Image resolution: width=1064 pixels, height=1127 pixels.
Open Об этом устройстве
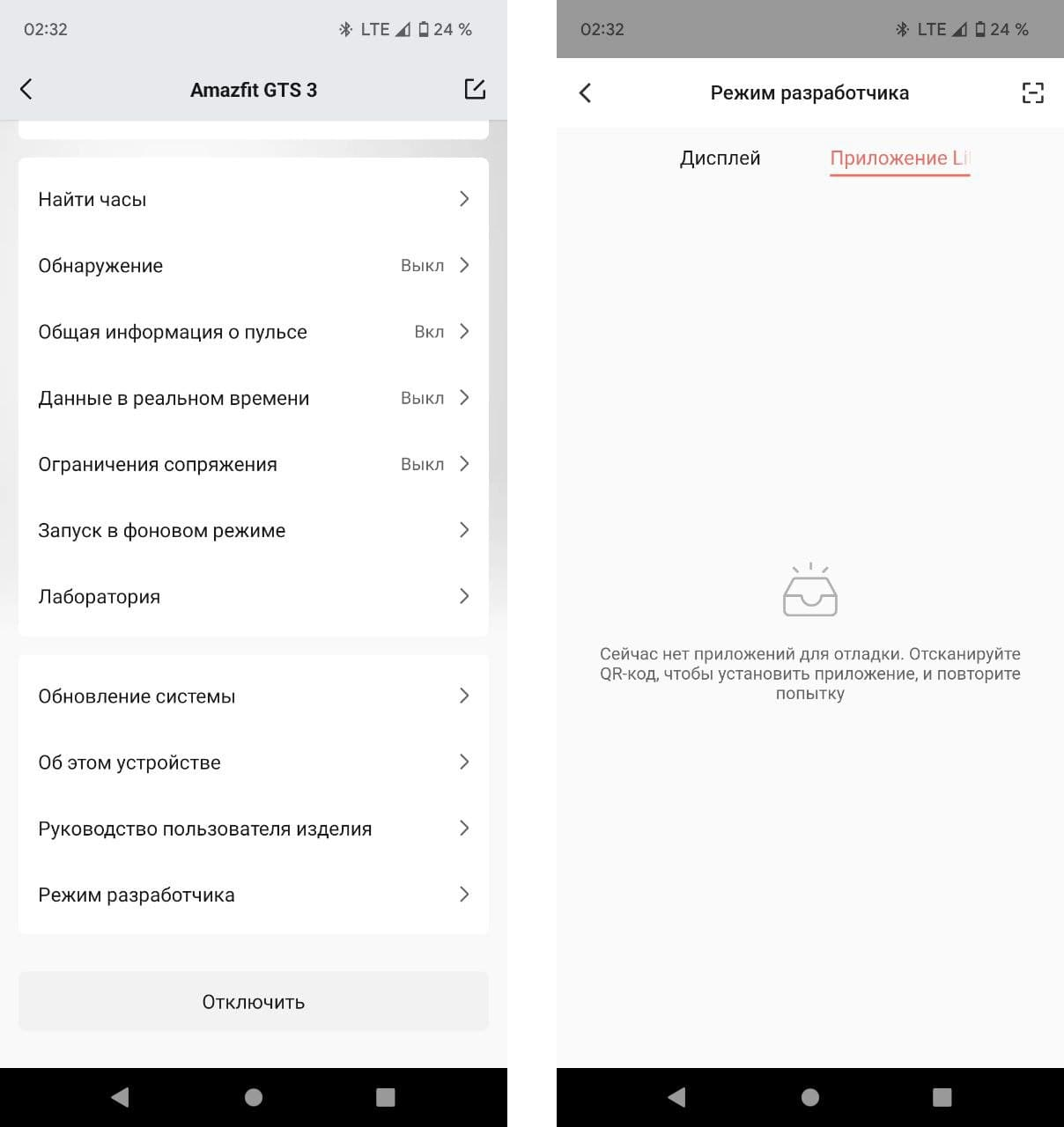pos(253,762)
